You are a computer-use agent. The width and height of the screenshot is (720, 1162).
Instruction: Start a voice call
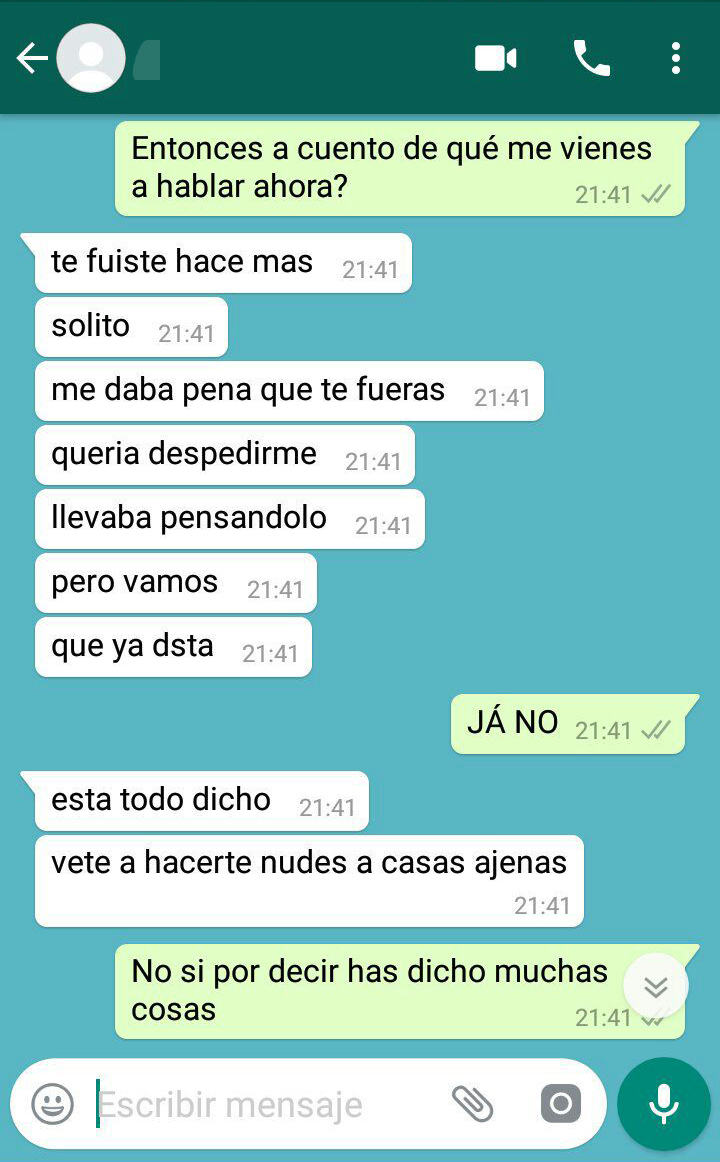(x=591, y=58)
